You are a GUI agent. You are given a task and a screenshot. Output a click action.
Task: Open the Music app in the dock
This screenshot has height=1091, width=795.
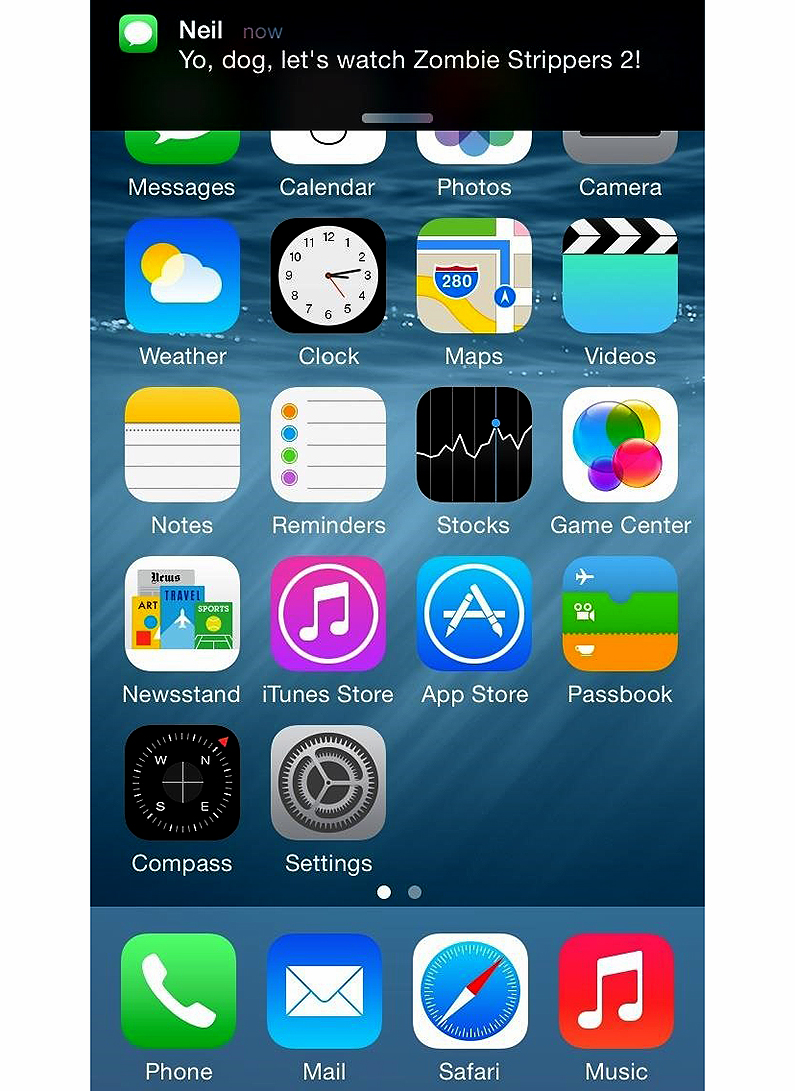click(x=616, y=991)
